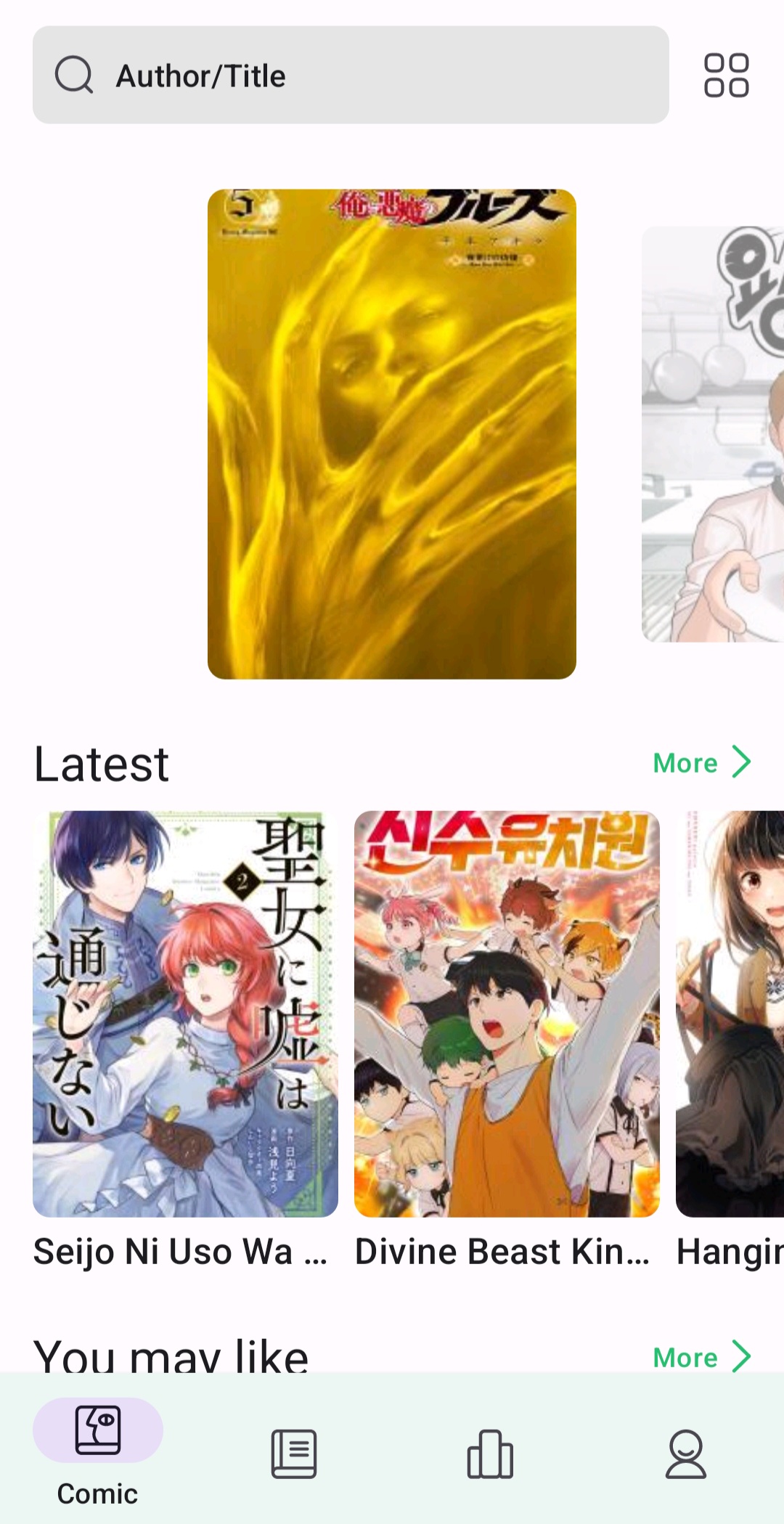View more Latest comics
The image size is (784, 1524).
point(701,762)
